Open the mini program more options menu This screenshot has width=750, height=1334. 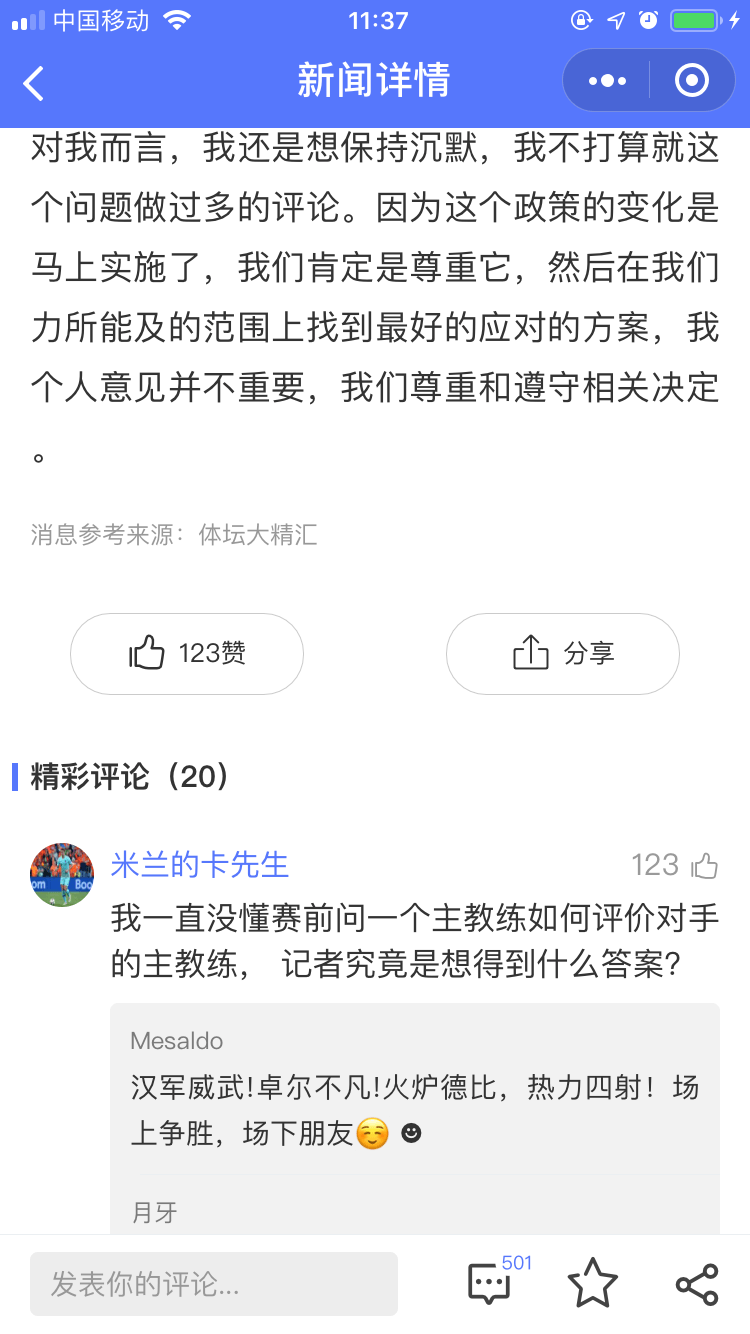[607, 81]
